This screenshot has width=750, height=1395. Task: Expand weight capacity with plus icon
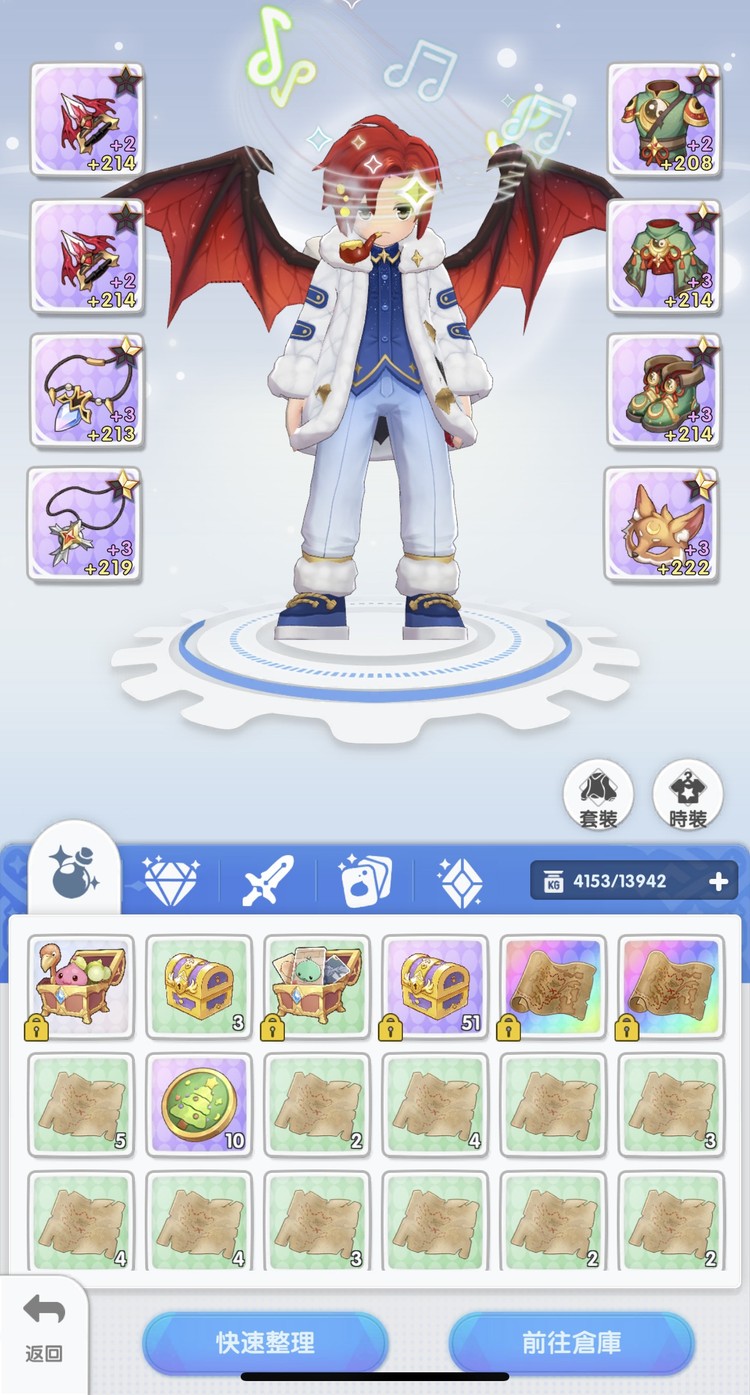point(718,881)
